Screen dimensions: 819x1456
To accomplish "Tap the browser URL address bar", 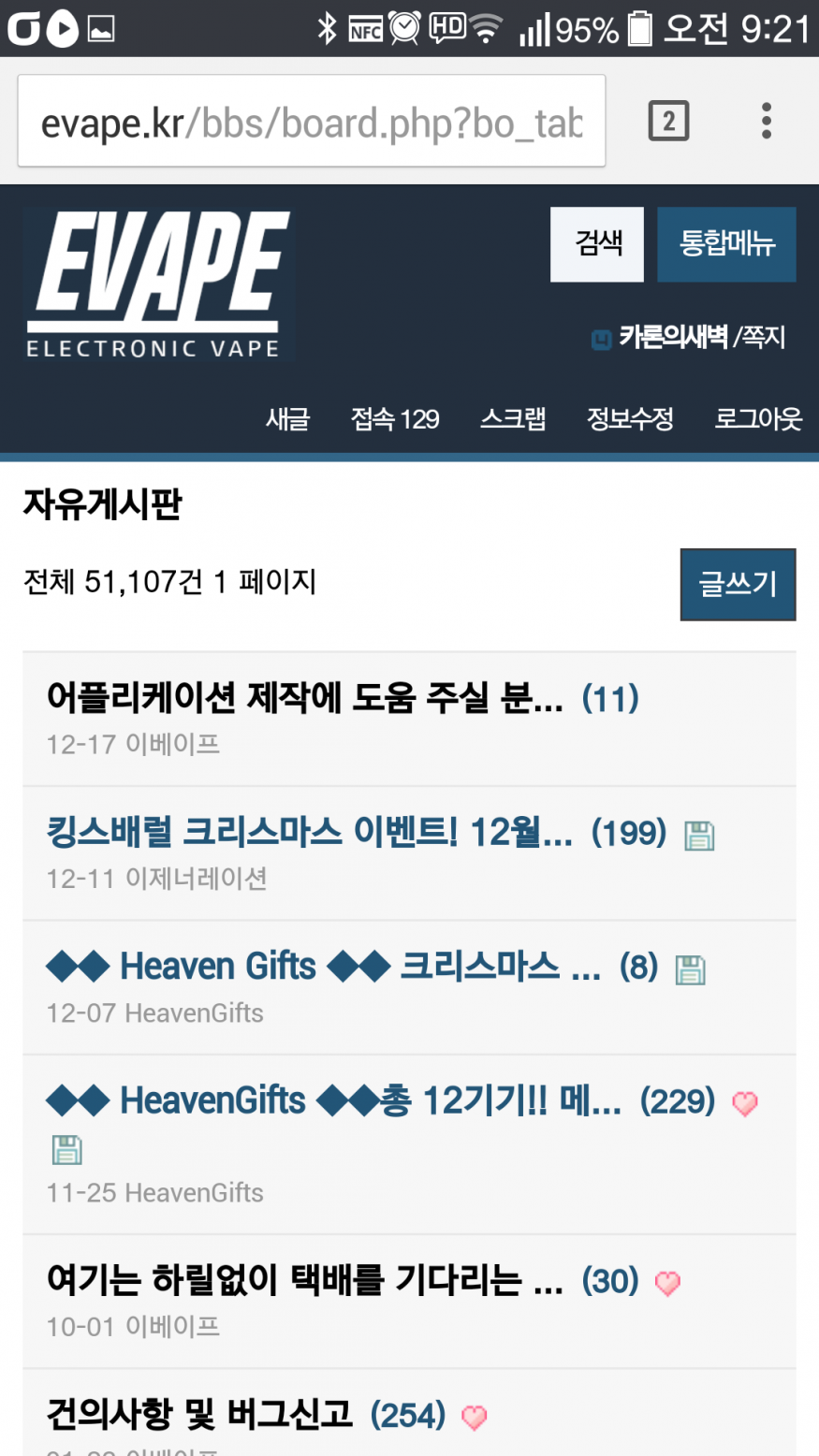I will (311, 122).
